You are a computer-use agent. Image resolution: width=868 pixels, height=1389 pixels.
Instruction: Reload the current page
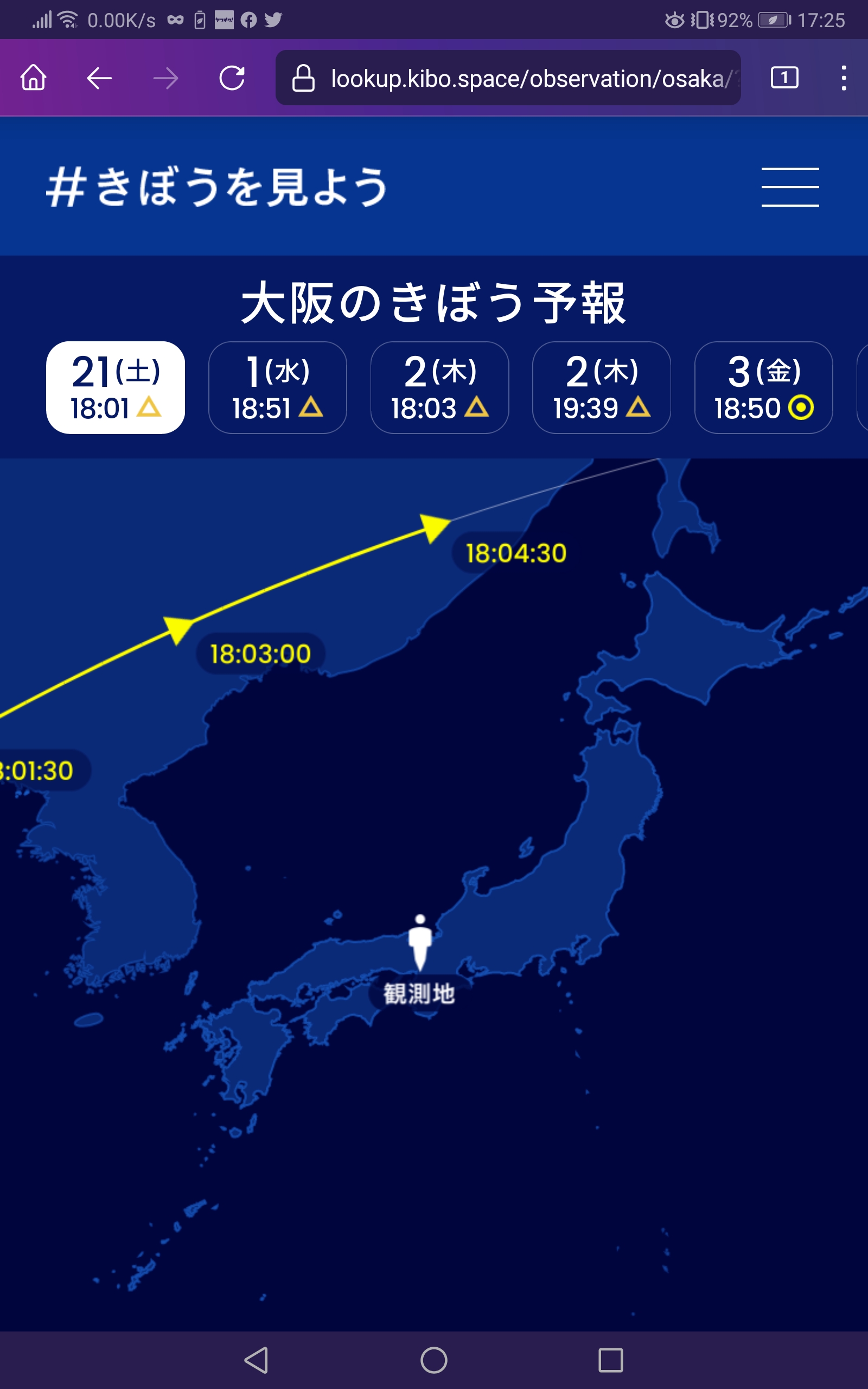pyautogui.click(x=232, y=78)
